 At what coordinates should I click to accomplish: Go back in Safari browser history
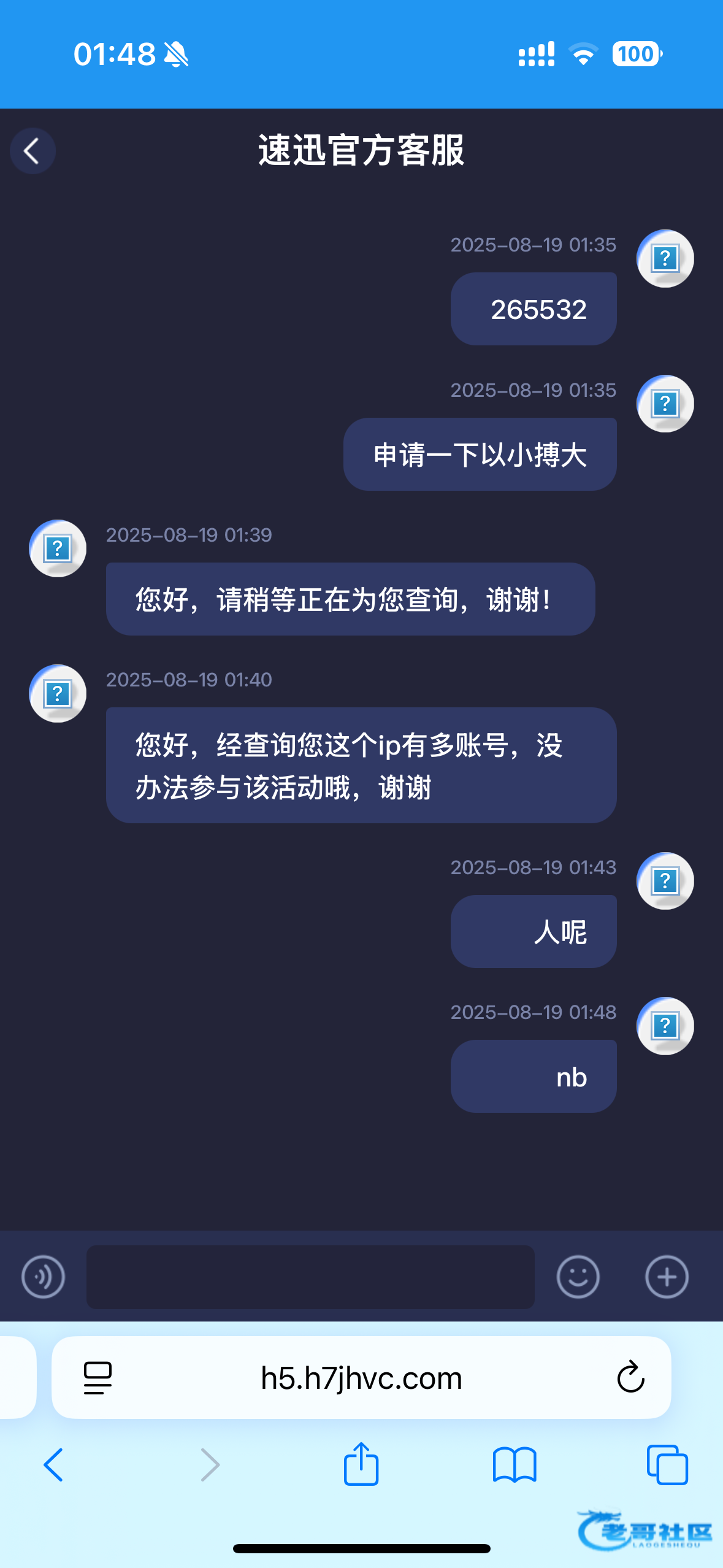(x=53, y=1465)
